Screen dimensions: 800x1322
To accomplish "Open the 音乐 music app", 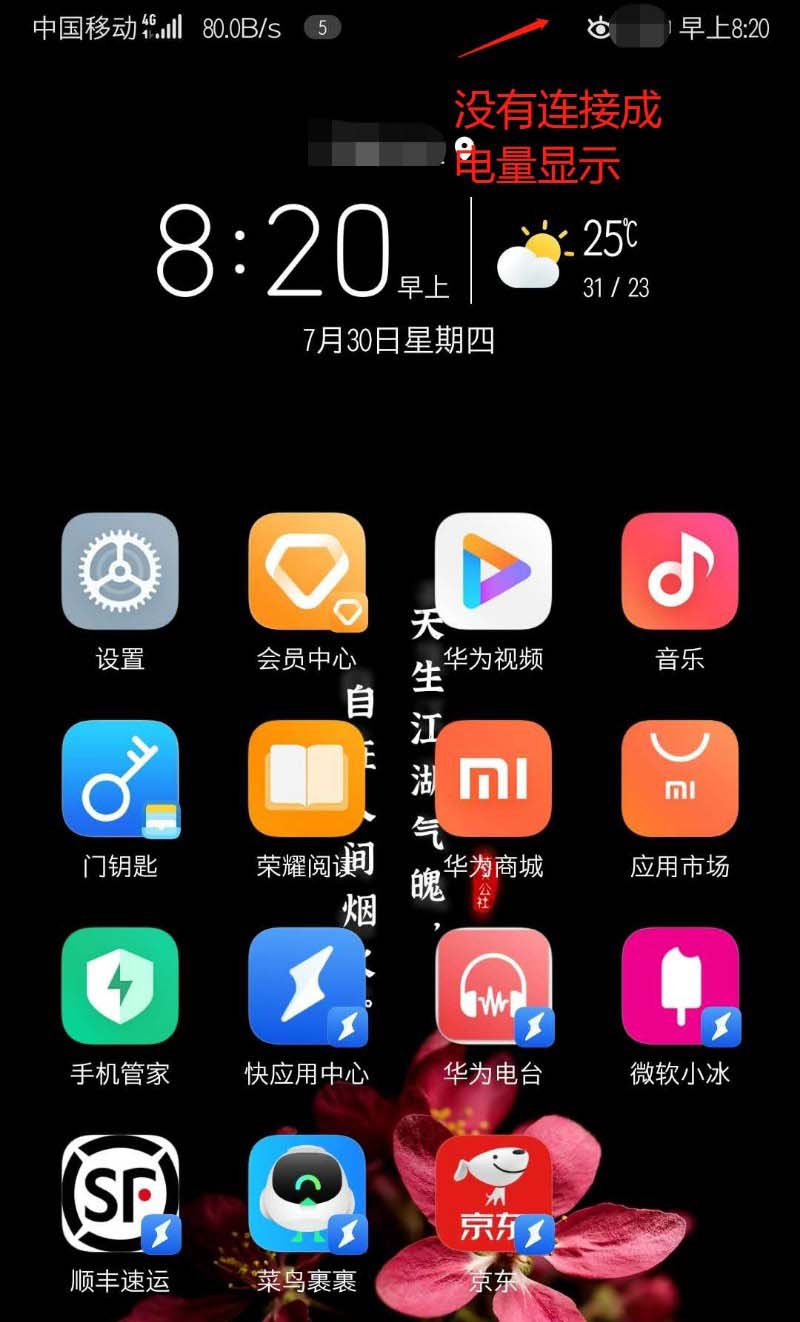I will [680, 571].
